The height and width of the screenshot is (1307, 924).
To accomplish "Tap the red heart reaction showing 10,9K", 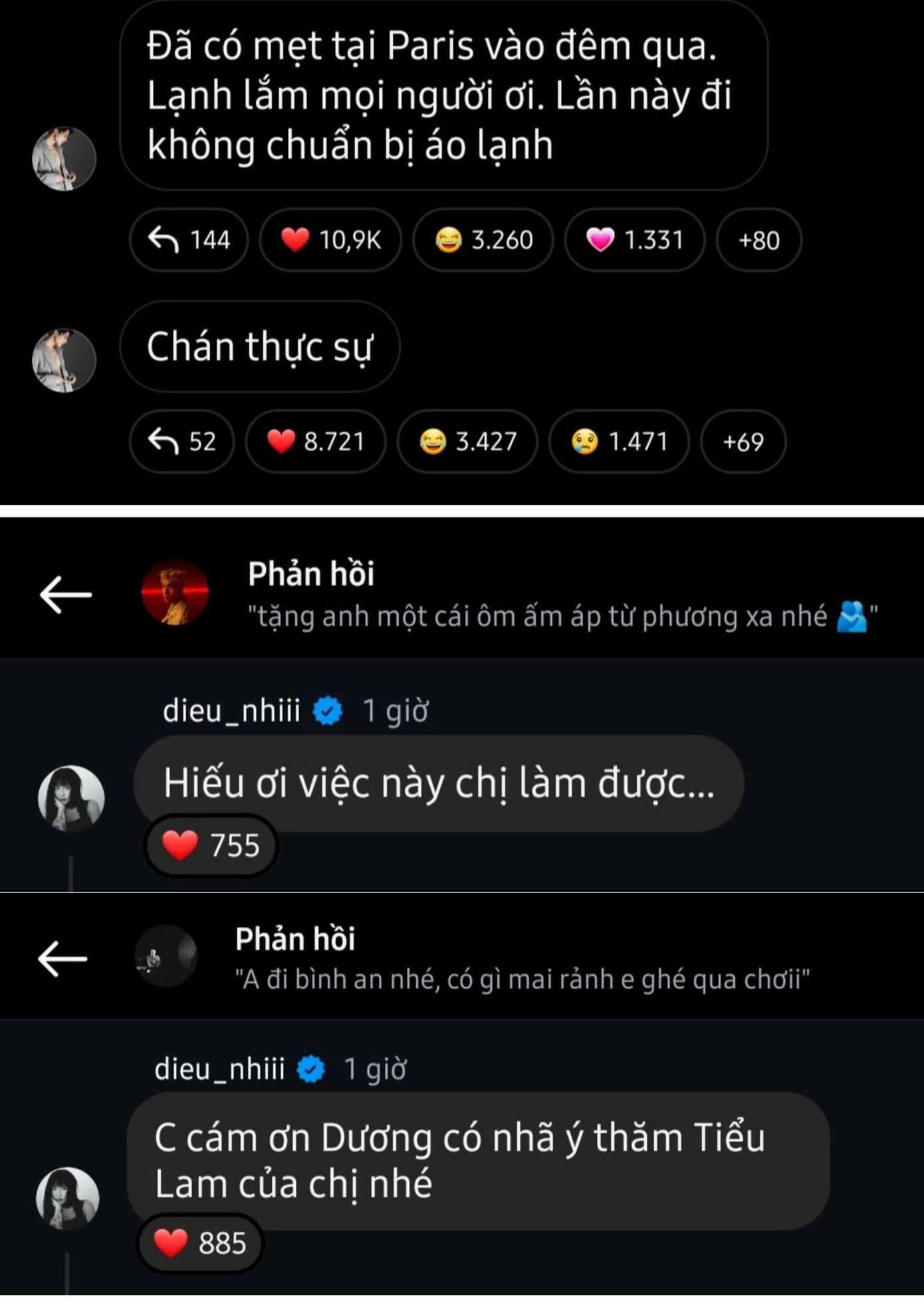I will pyautogui.click(x=329, y=241).
